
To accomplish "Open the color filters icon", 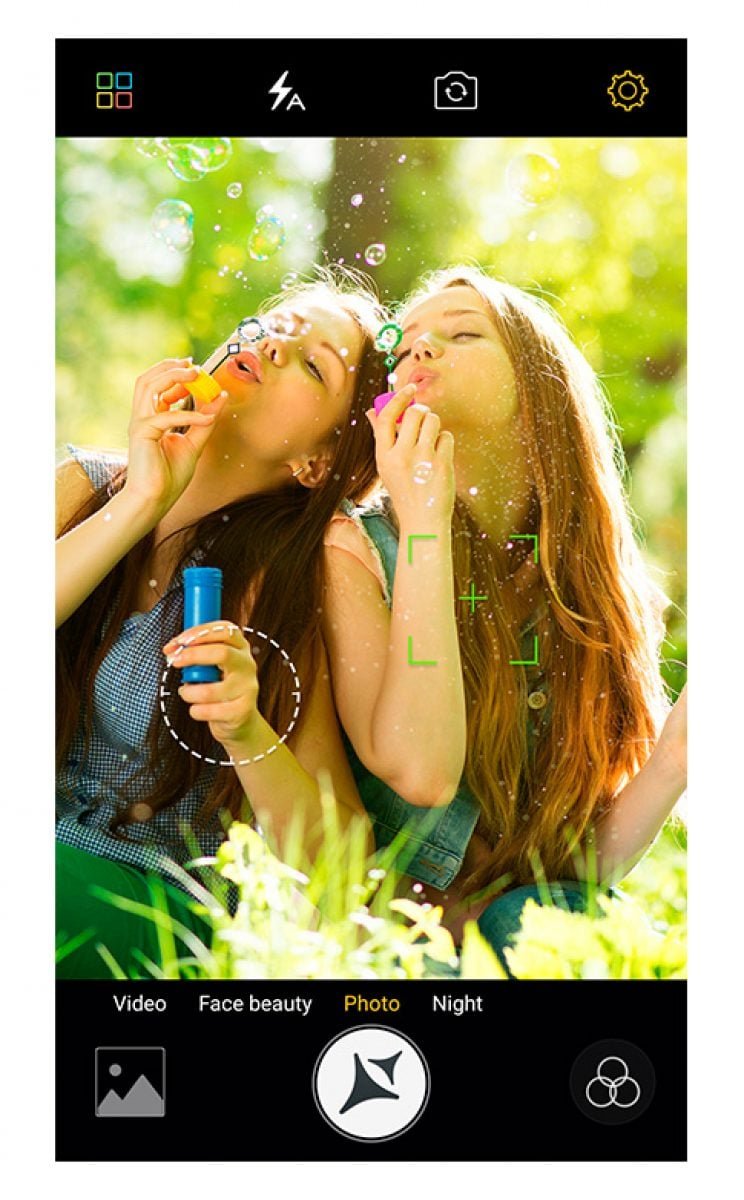I will tap(612, 1083).
